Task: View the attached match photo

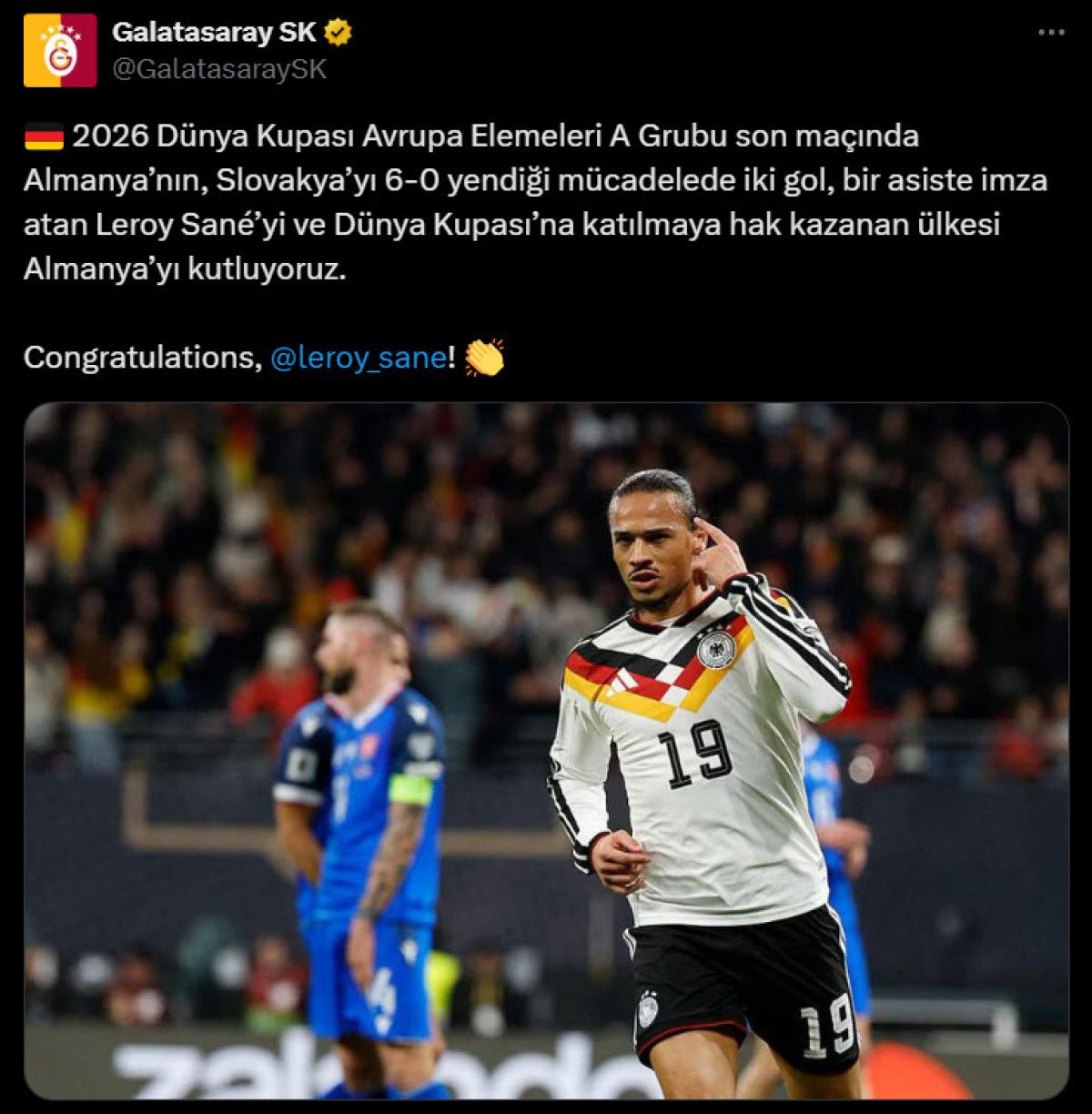Action: click(x=546, y=751)
